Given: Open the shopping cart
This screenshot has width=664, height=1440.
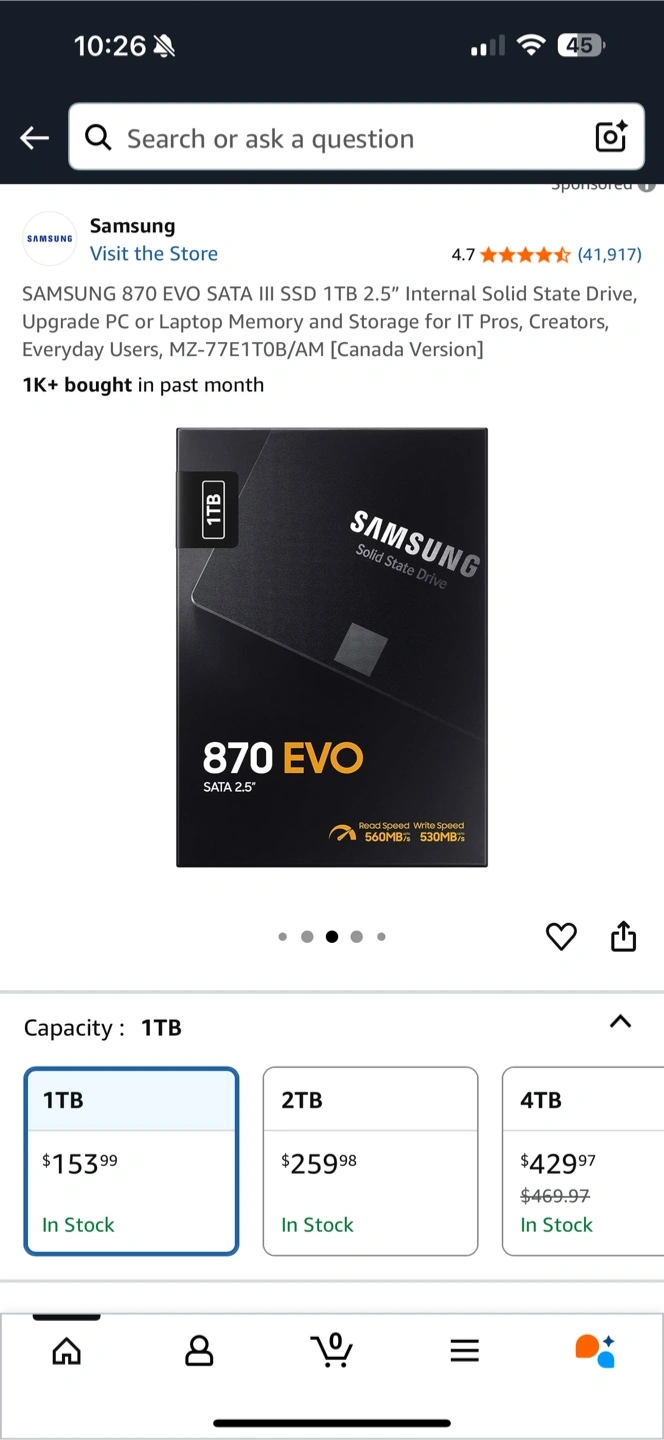Looking at the screenshot, I should (331, 1351).
